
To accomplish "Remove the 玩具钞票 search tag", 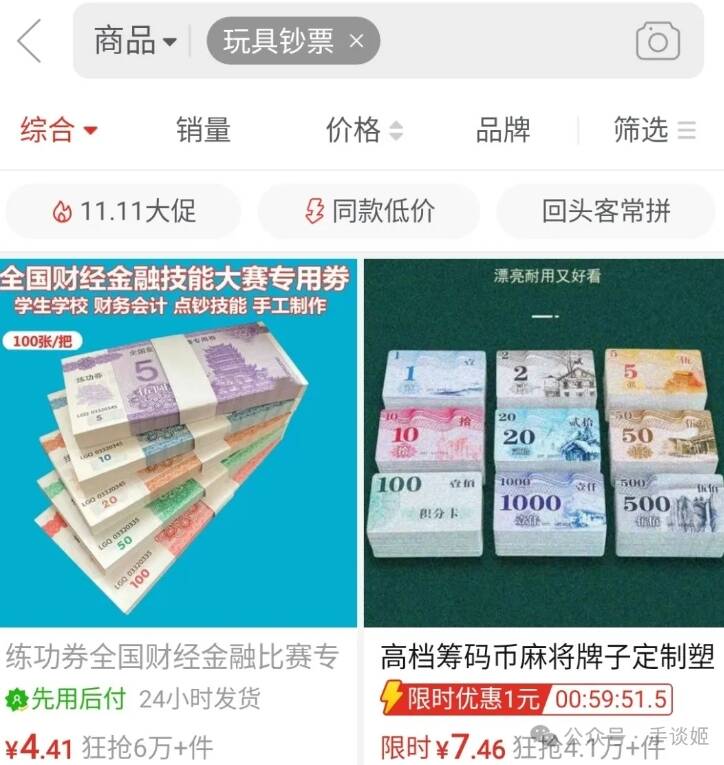I will pos(357,42).
